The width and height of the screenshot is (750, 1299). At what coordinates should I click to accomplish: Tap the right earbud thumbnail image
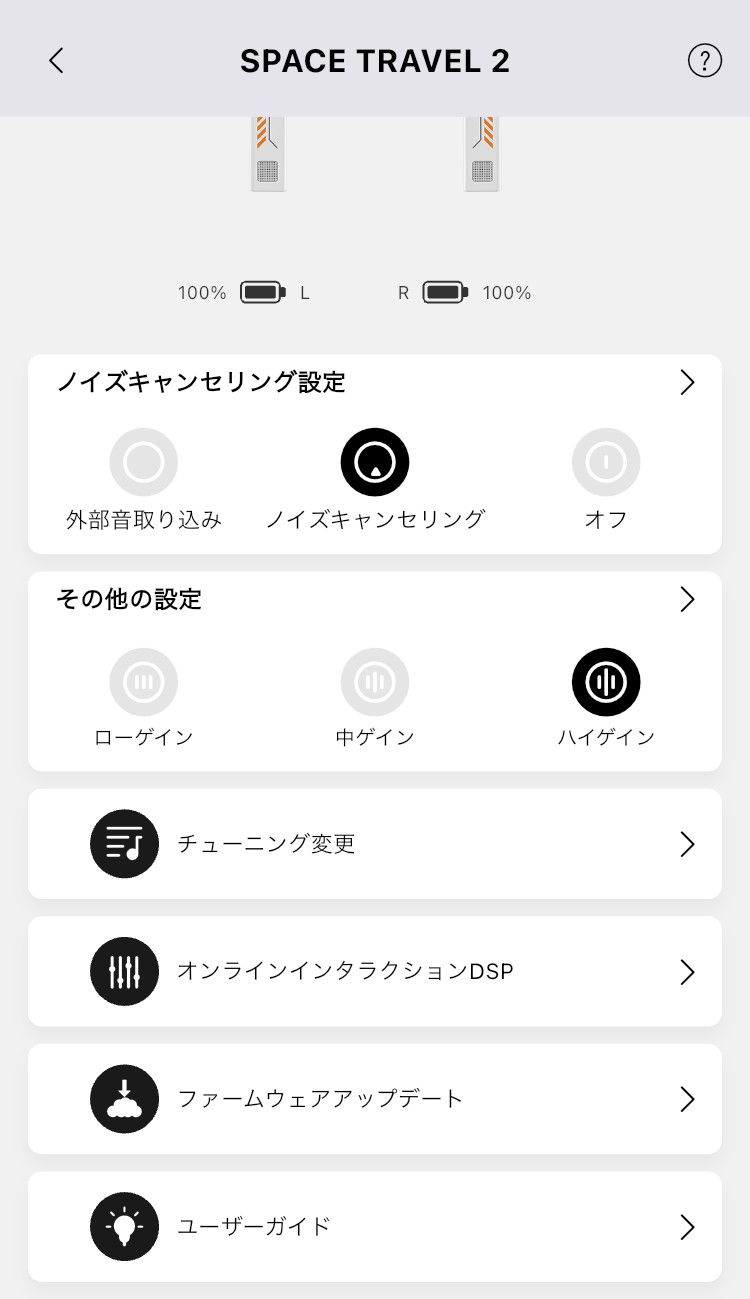[x=482, y=152]
